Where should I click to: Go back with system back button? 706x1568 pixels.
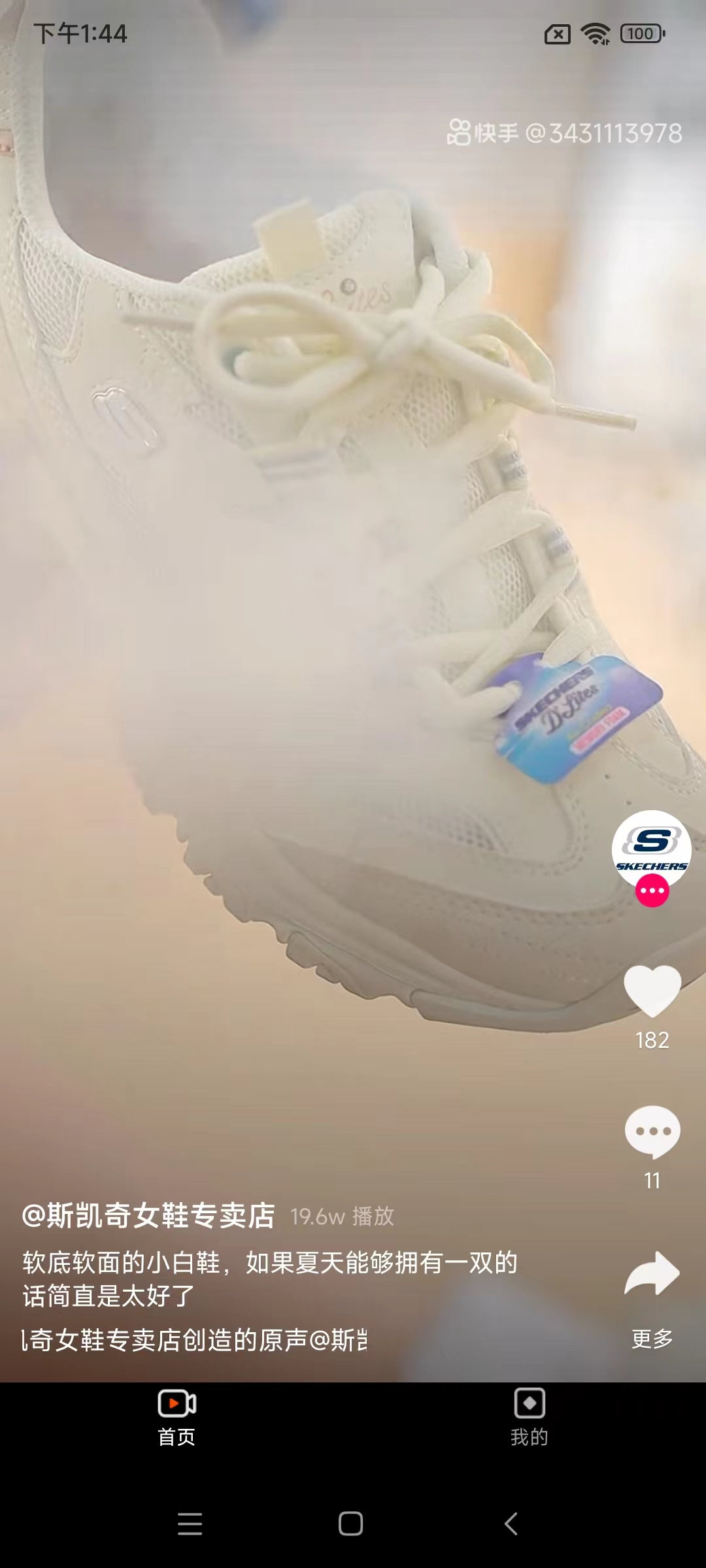[x=511, y=1524]
